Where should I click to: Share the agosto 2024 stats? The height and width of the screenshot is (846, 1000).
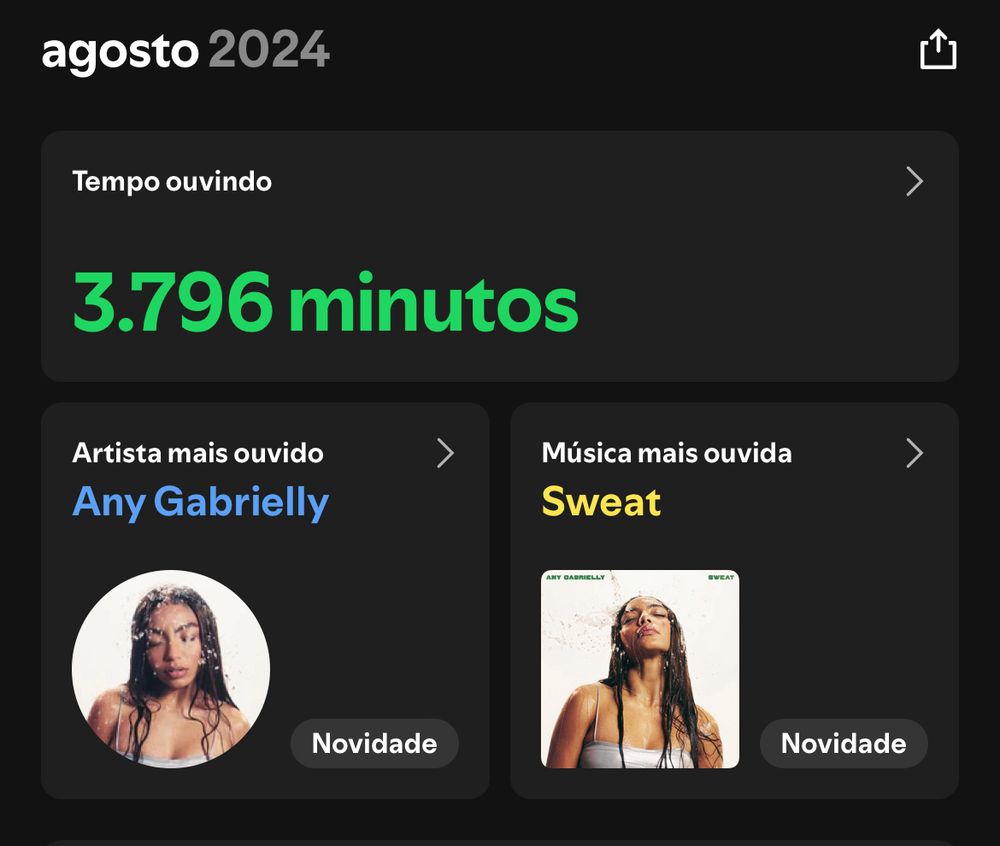click(x=937, y=50)
